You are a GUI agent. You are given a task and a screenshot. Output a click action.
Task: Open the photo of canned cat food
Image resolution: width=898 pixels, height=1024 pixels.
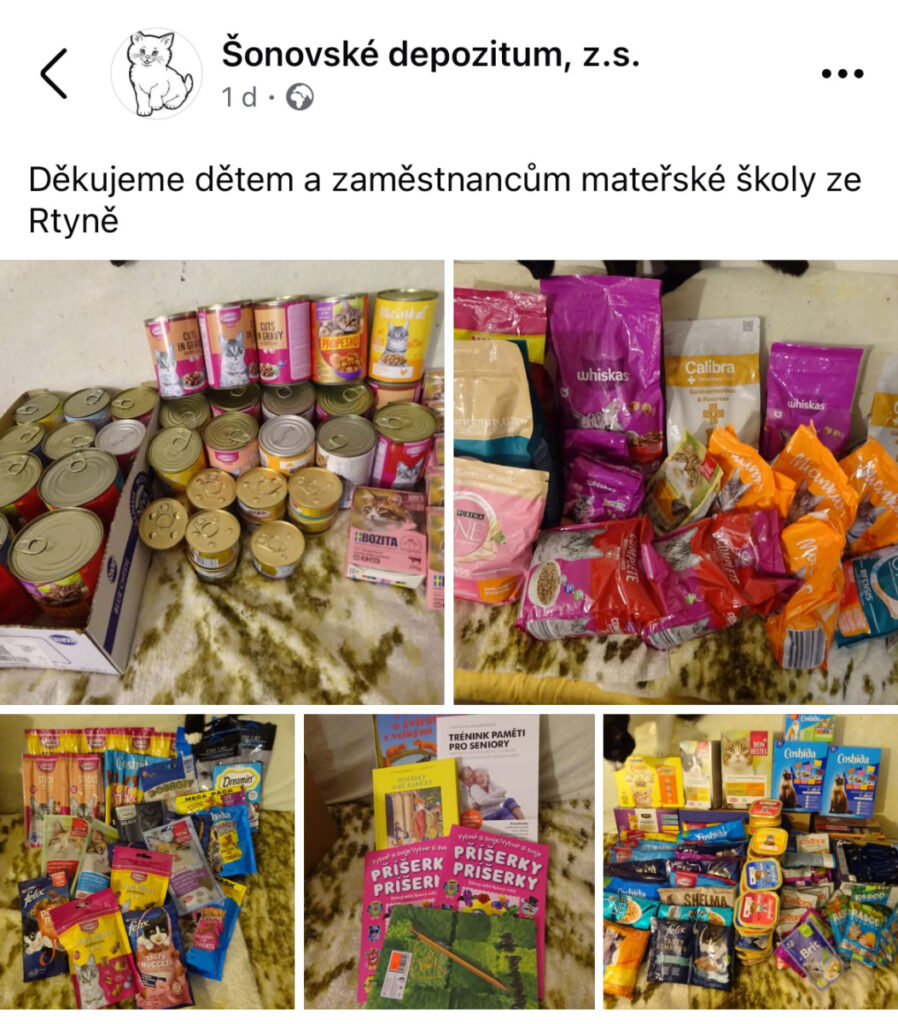pos(222,482)
